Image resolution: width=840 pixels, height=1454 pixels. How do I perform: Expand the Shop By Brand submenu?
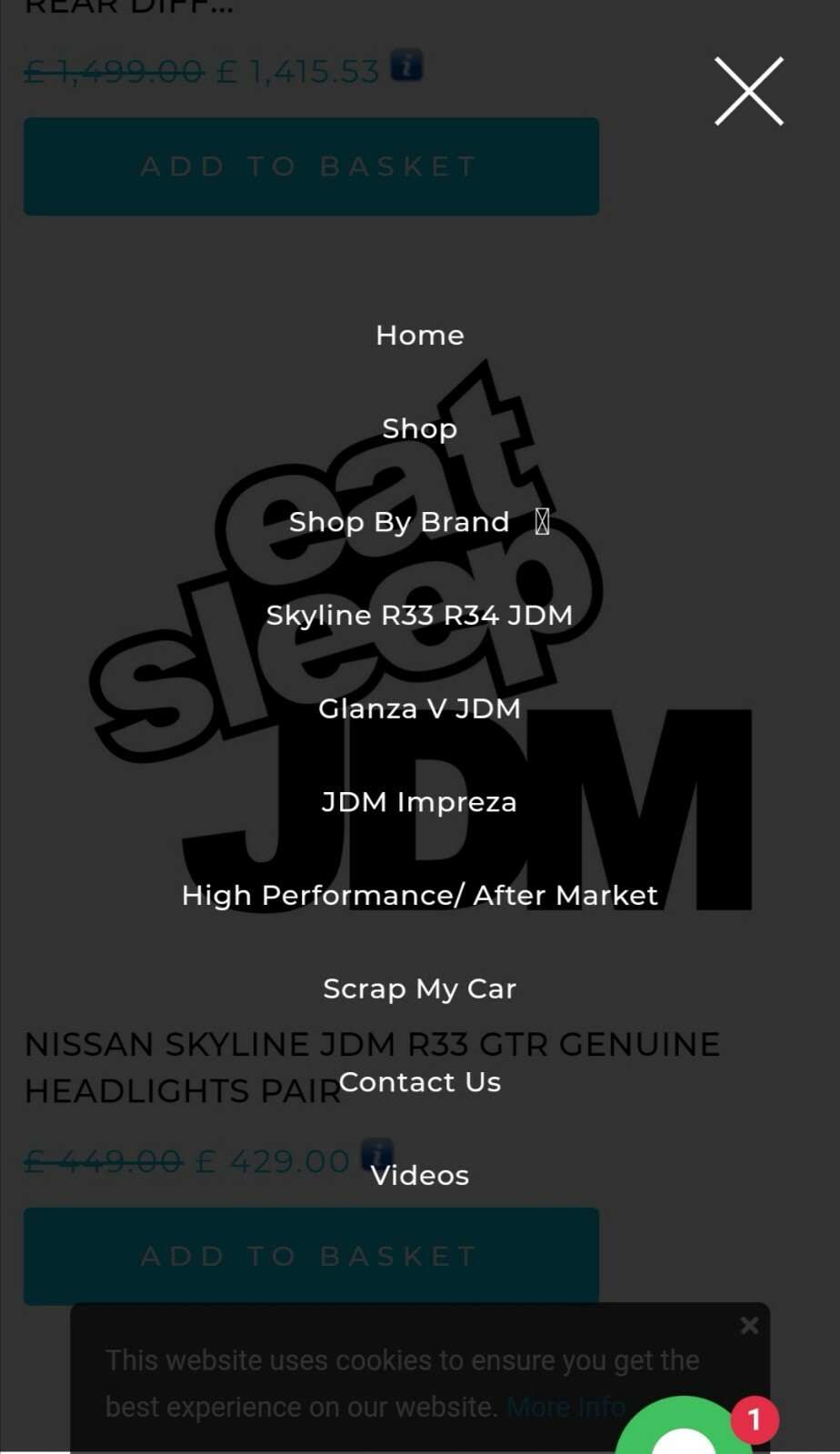(542, 522)
